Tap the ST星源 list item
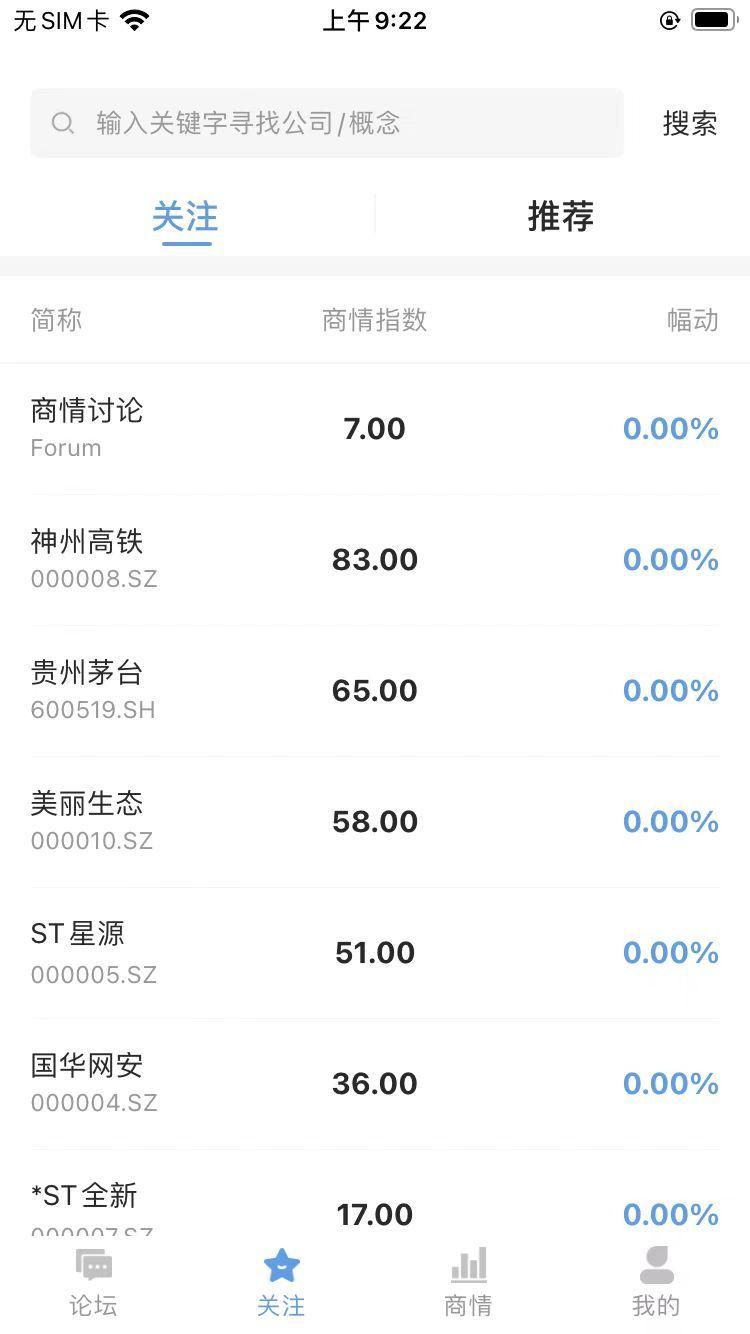750x1334 pixels. (375, 952)
